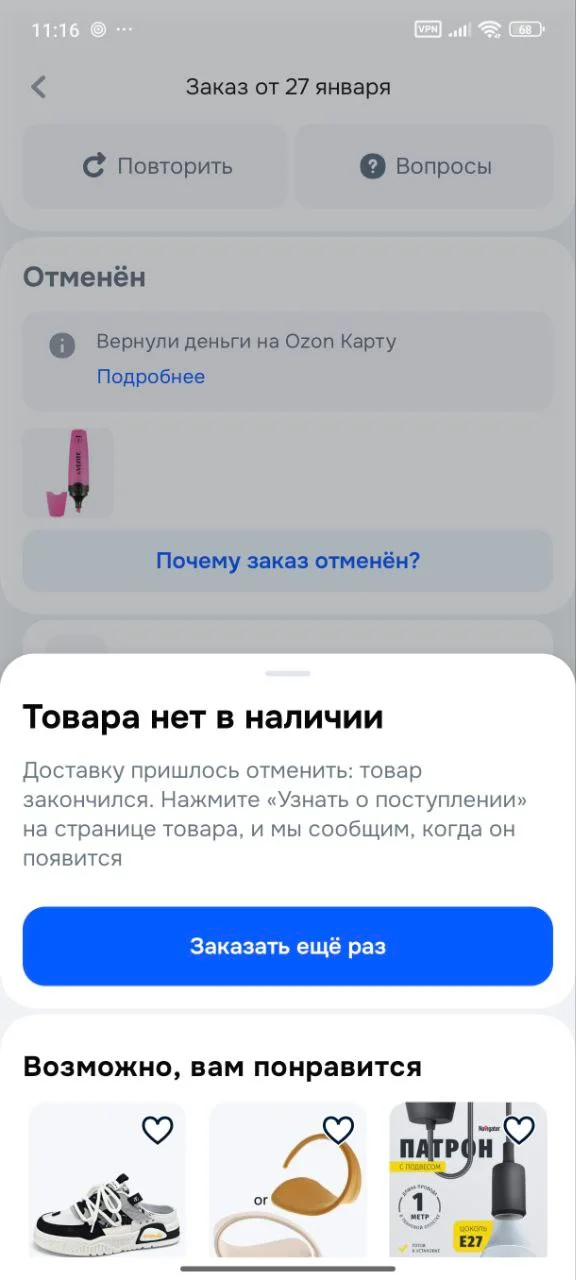This screenshot has width=576, height=1280.
Task: Go back using the top-left arrow
Action: pyautogui.click(x=39, y=87)
